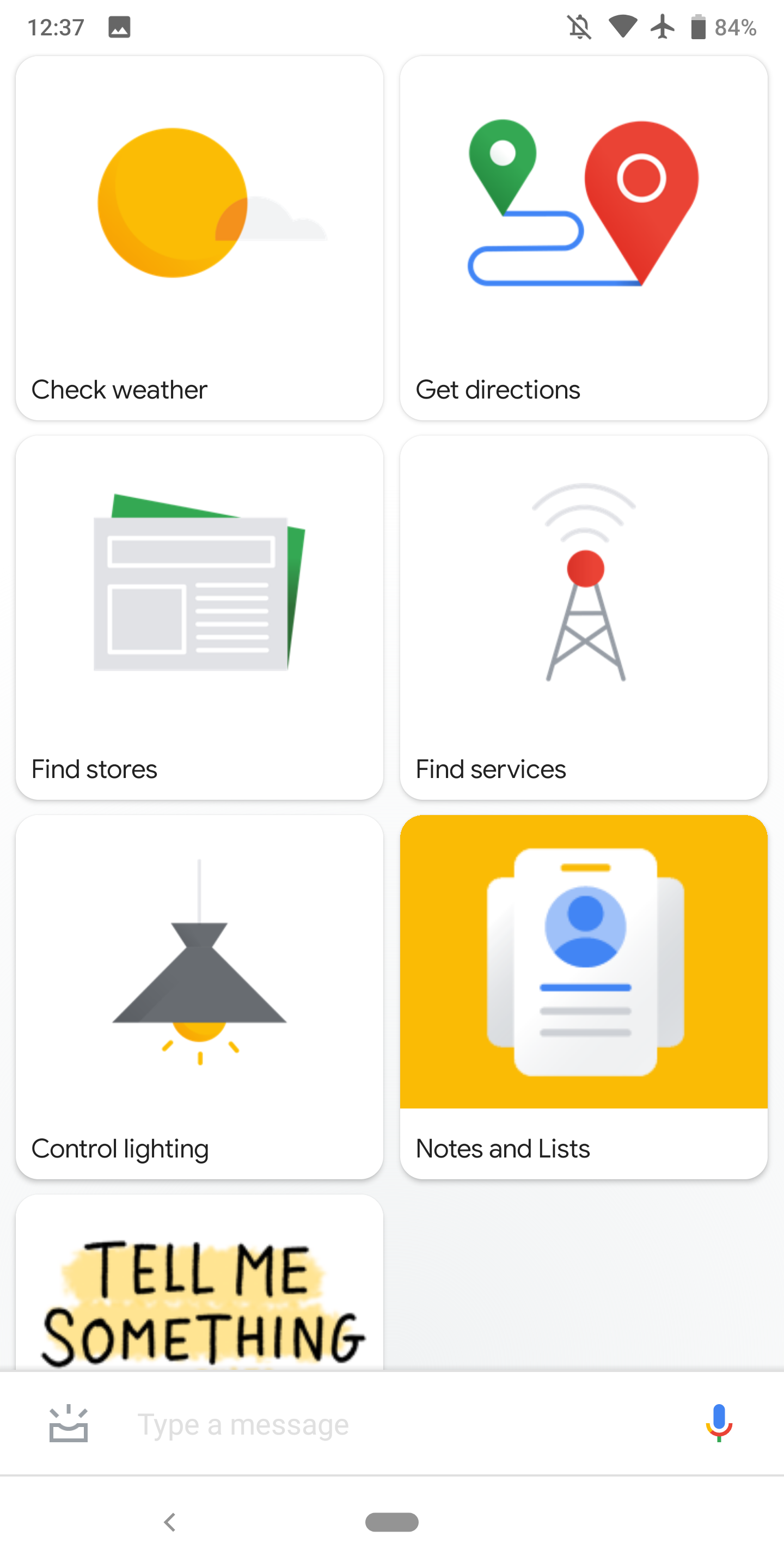784x1568 pixels.
Task: Tap the home pill at the bottom
Action: pos(392,1522)
